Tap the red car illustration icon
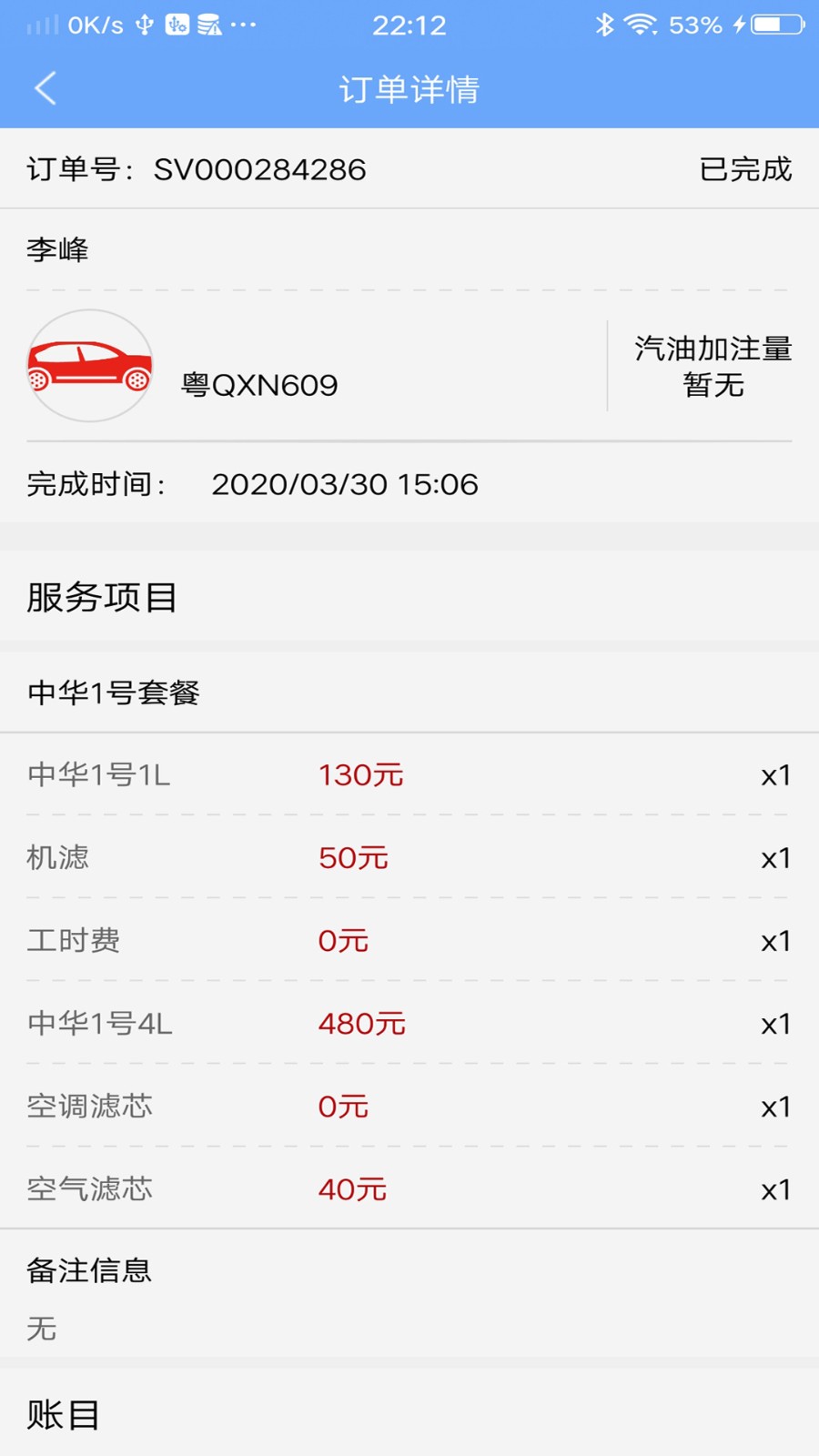 (x=88, y=365)
